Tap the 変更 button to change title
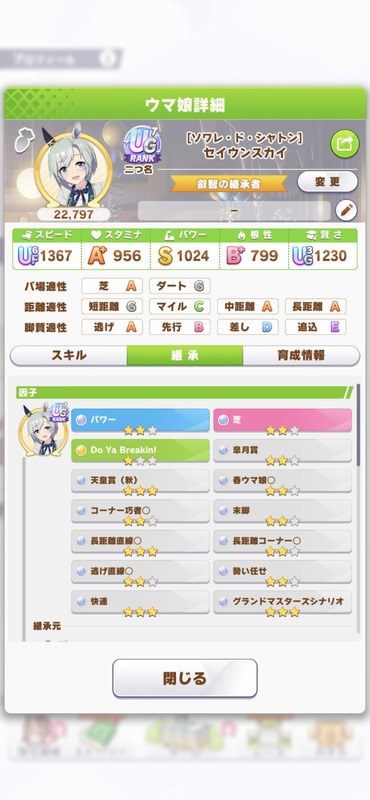This screenshot has width=370, height=800. pyautogui.click(x=327, y=182)
